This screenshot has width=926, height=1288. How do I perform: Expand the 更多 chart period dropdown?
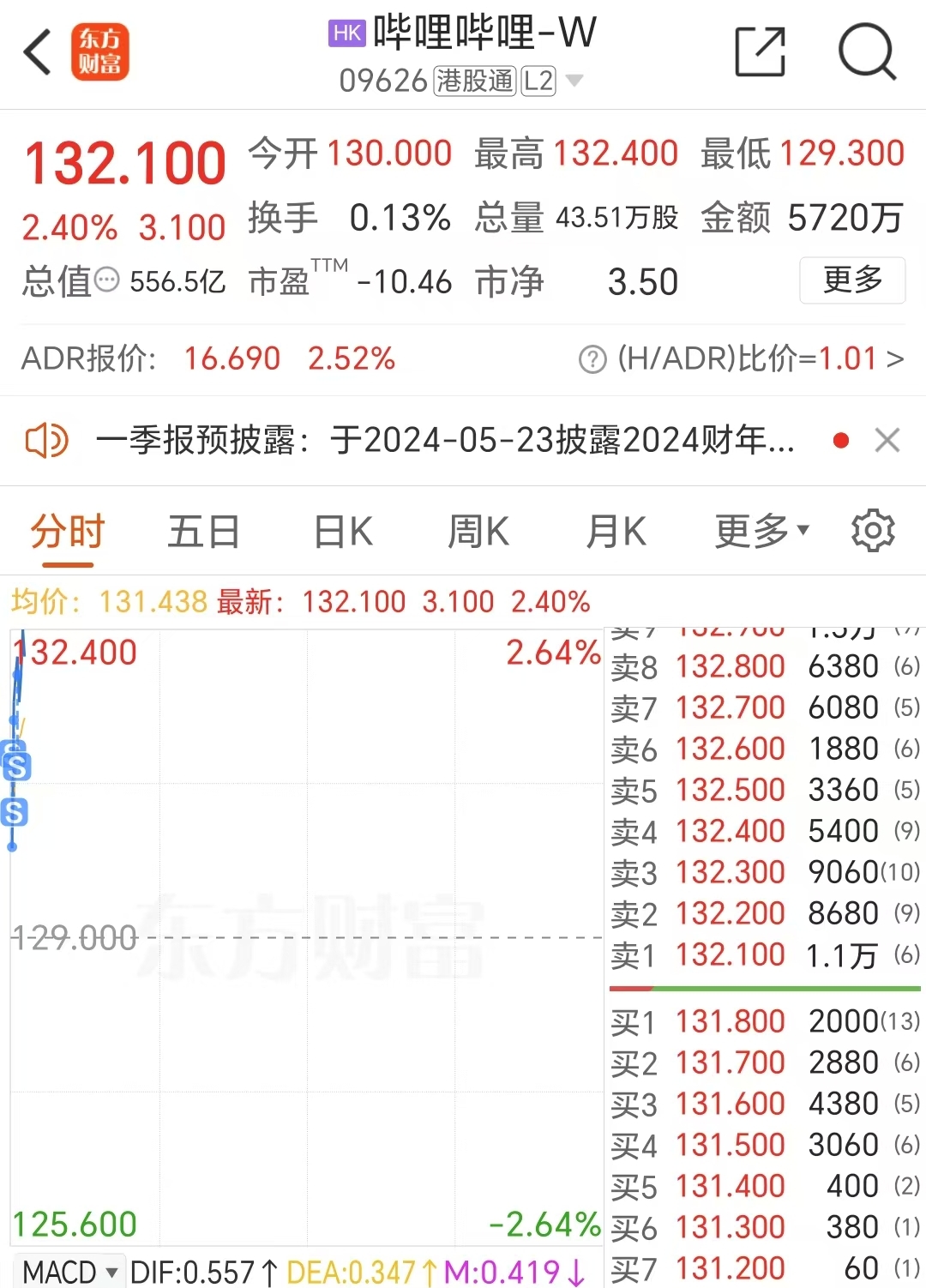761,532
